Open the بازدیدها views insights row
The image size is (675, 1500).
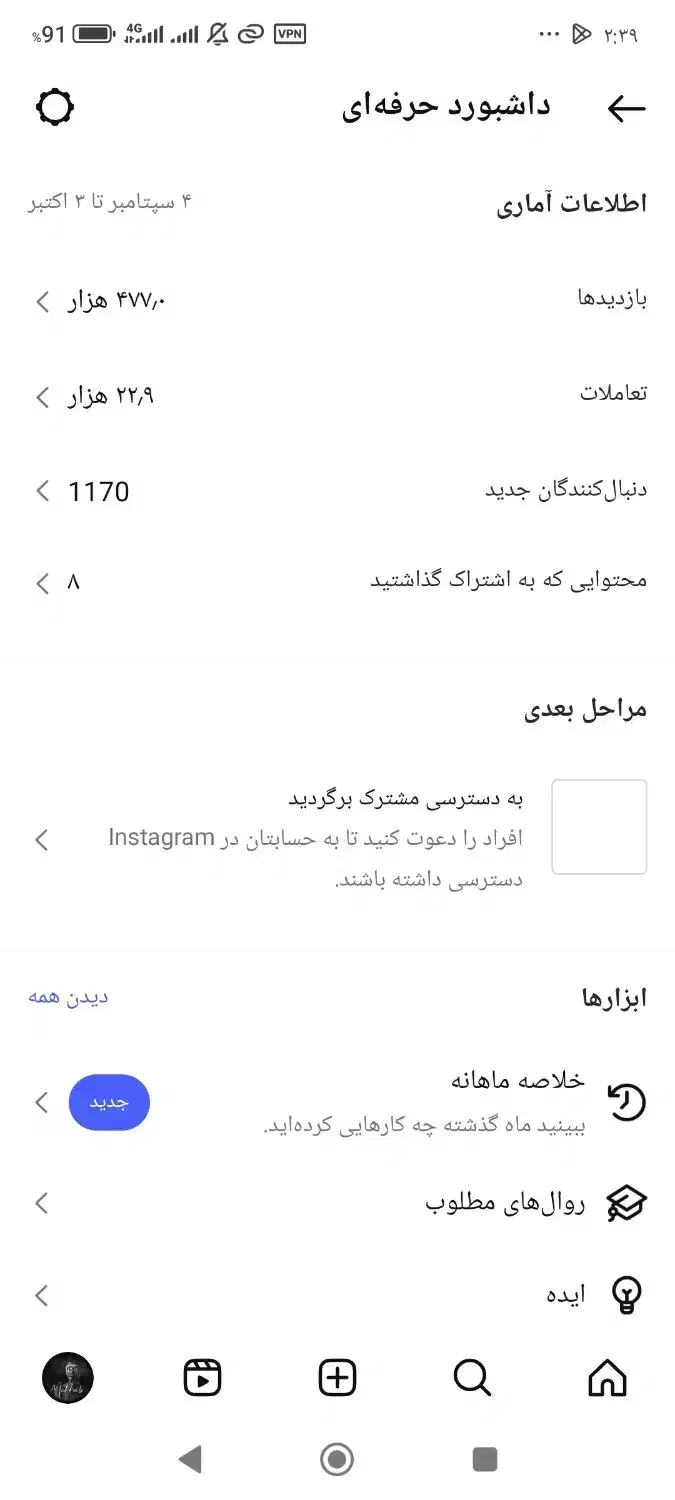tap(338, 299)
